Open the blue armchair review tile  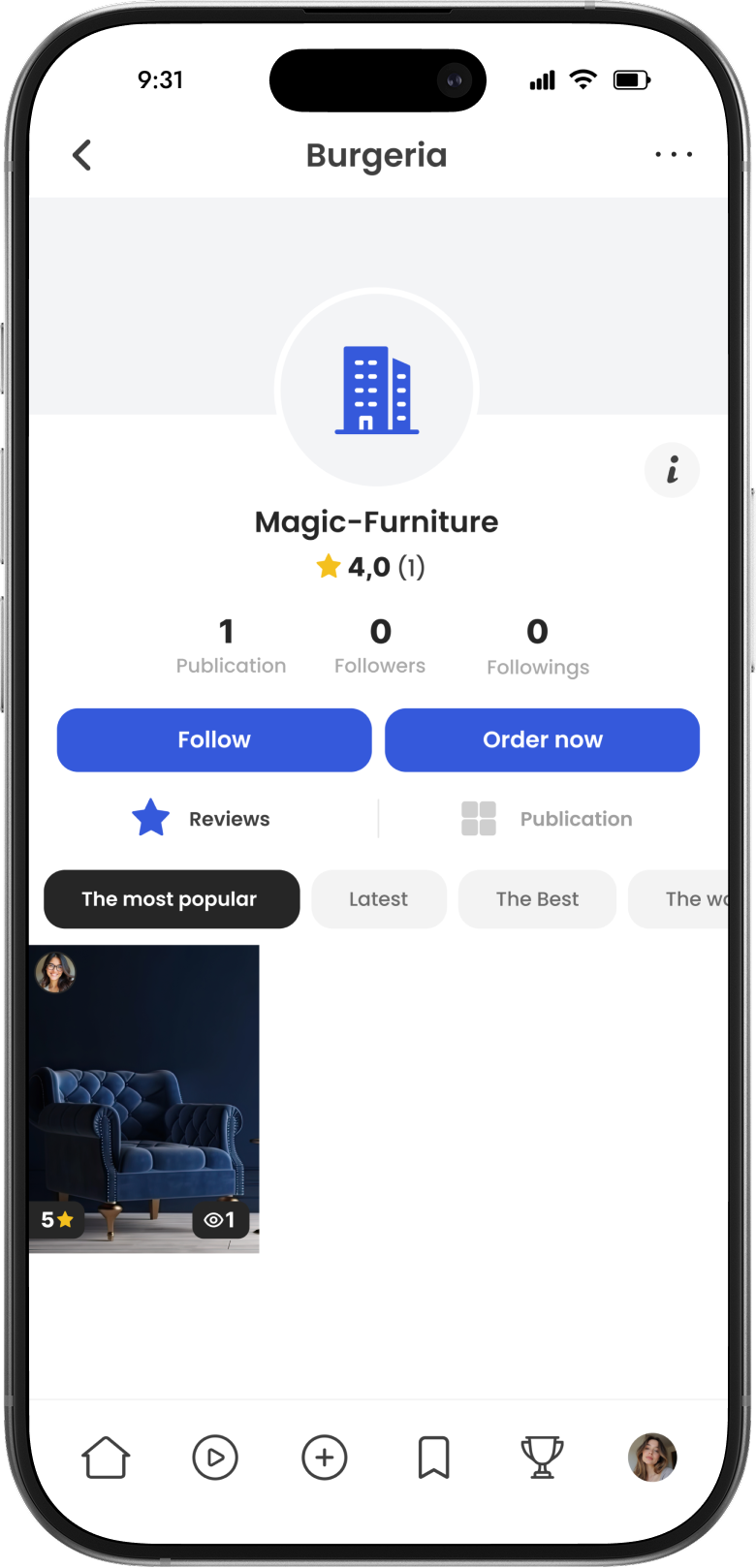(143, 1099)
